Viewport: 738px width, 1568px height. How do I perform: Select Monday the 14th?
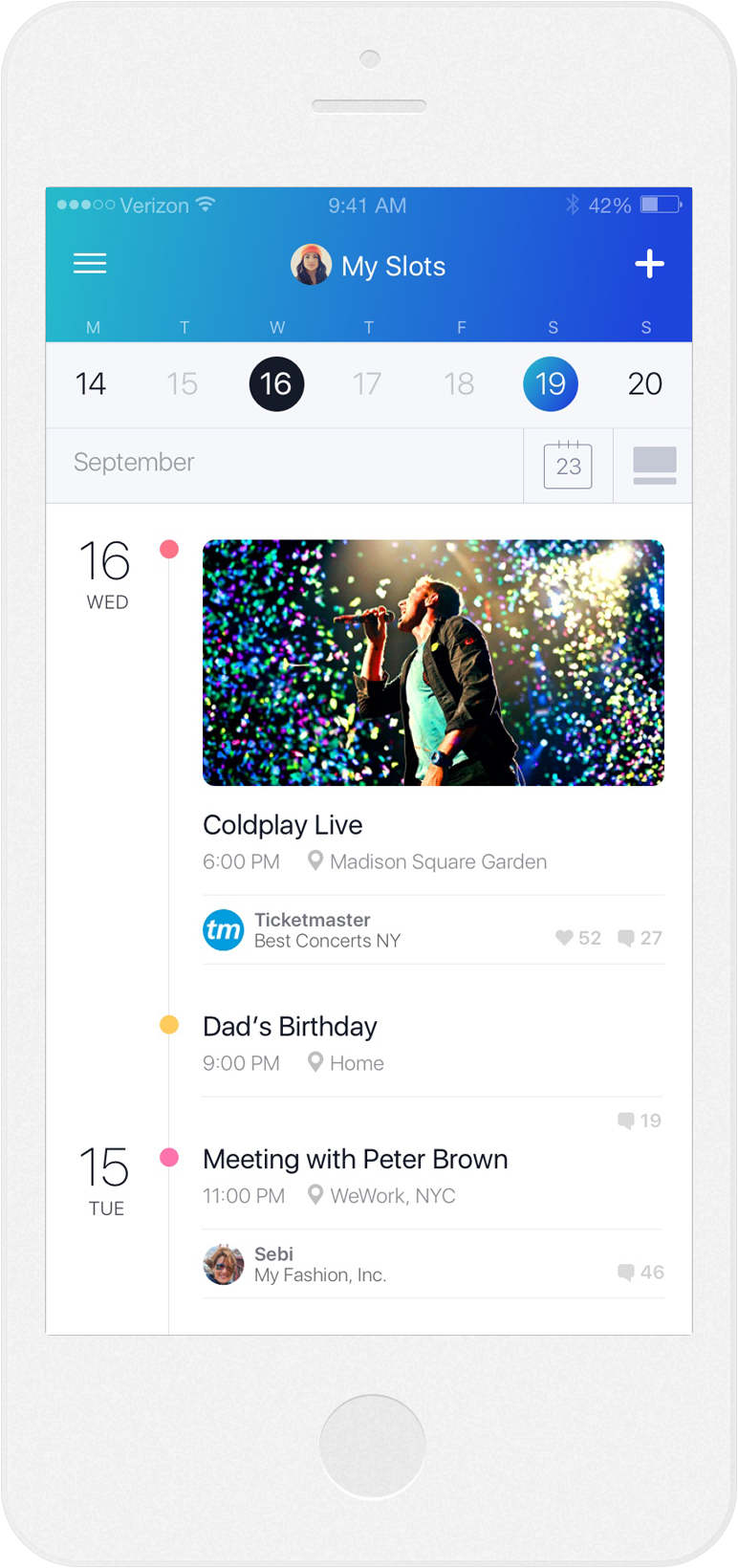[91, 384]
